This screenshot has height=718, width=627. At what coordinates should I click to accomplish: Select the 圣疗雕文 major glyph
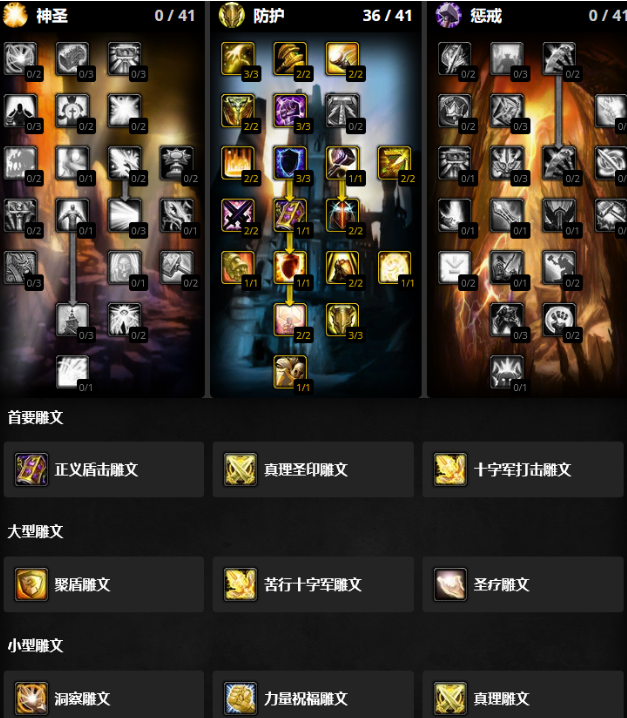tap(522, 585)
